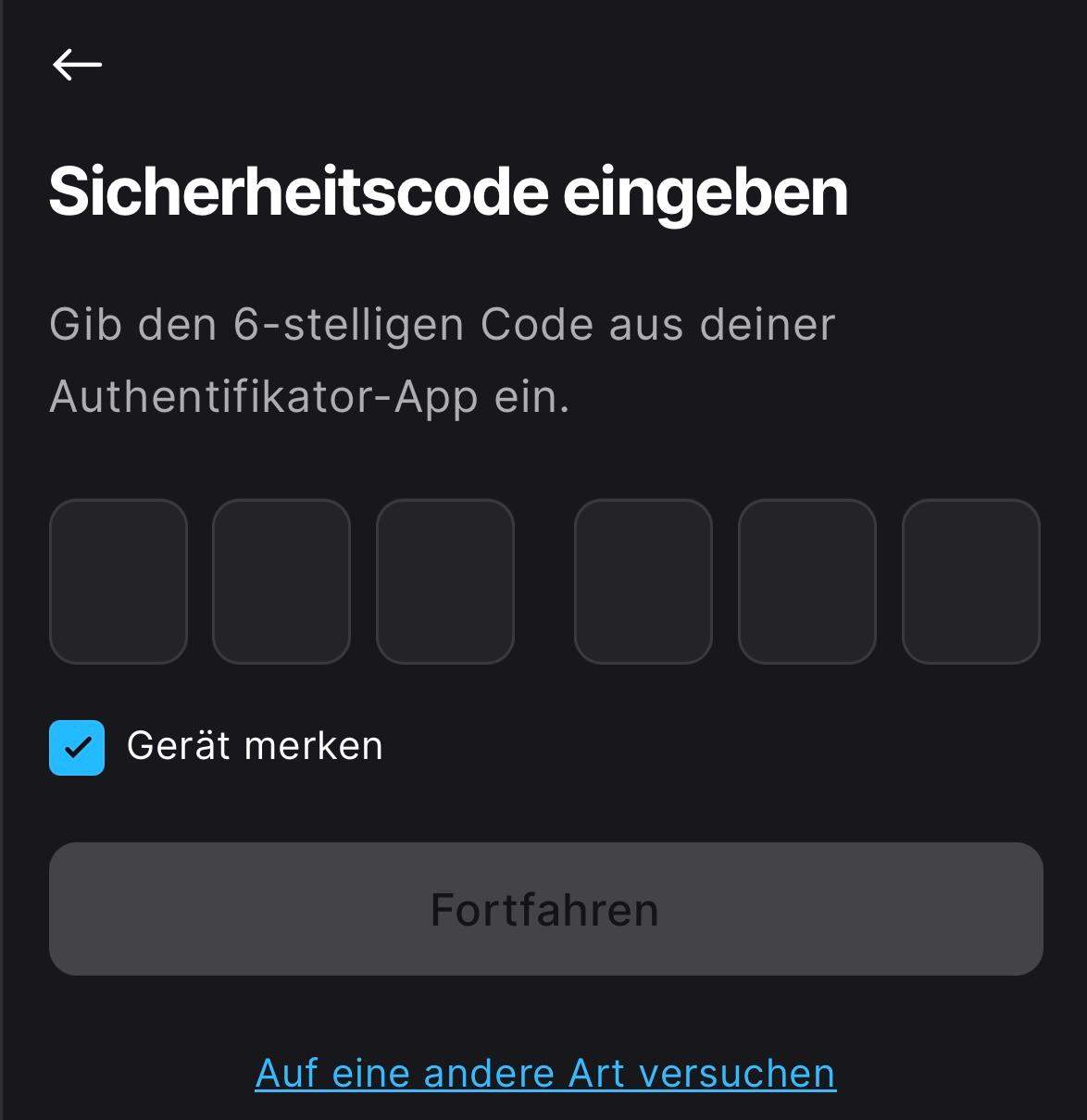Click the Sicherheitscode eingeben heading
The image size is (1087, 1120).
click(x=448, y=192)
